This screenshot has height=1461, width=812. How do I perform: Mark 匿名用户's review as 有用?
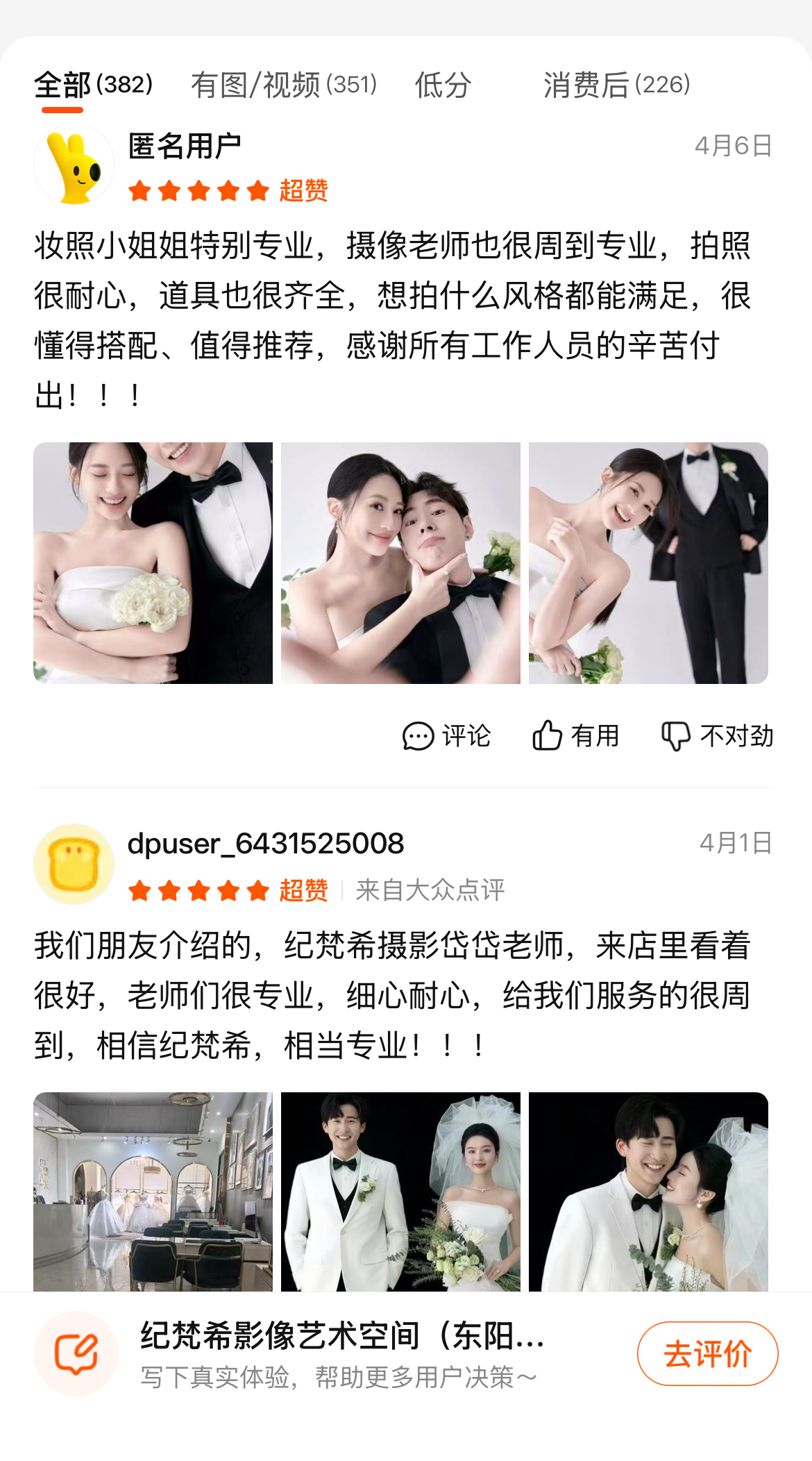tap(575, 736)
